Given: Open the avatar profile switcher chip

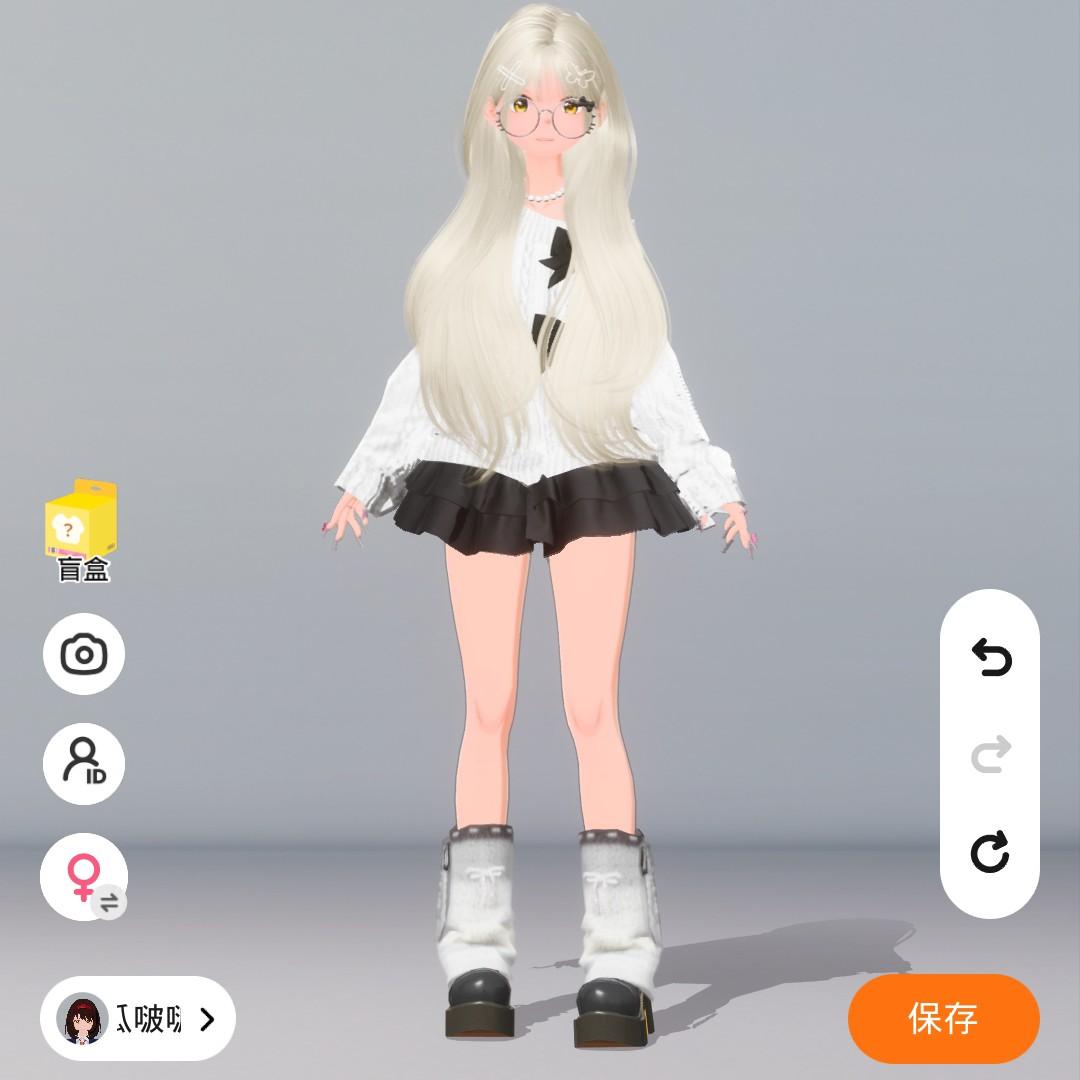Looking at the screenshot, I should tap(138, 1019).
